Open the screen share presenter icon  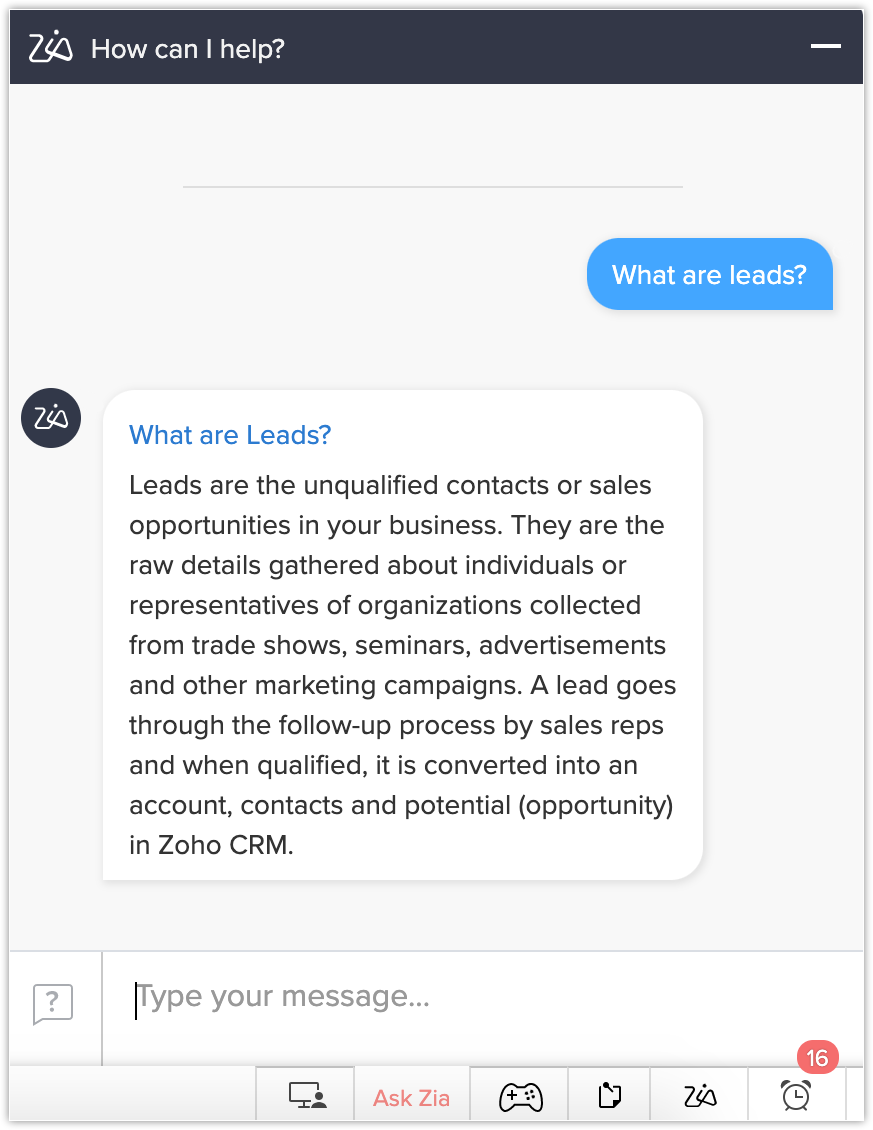(307, 1097)
